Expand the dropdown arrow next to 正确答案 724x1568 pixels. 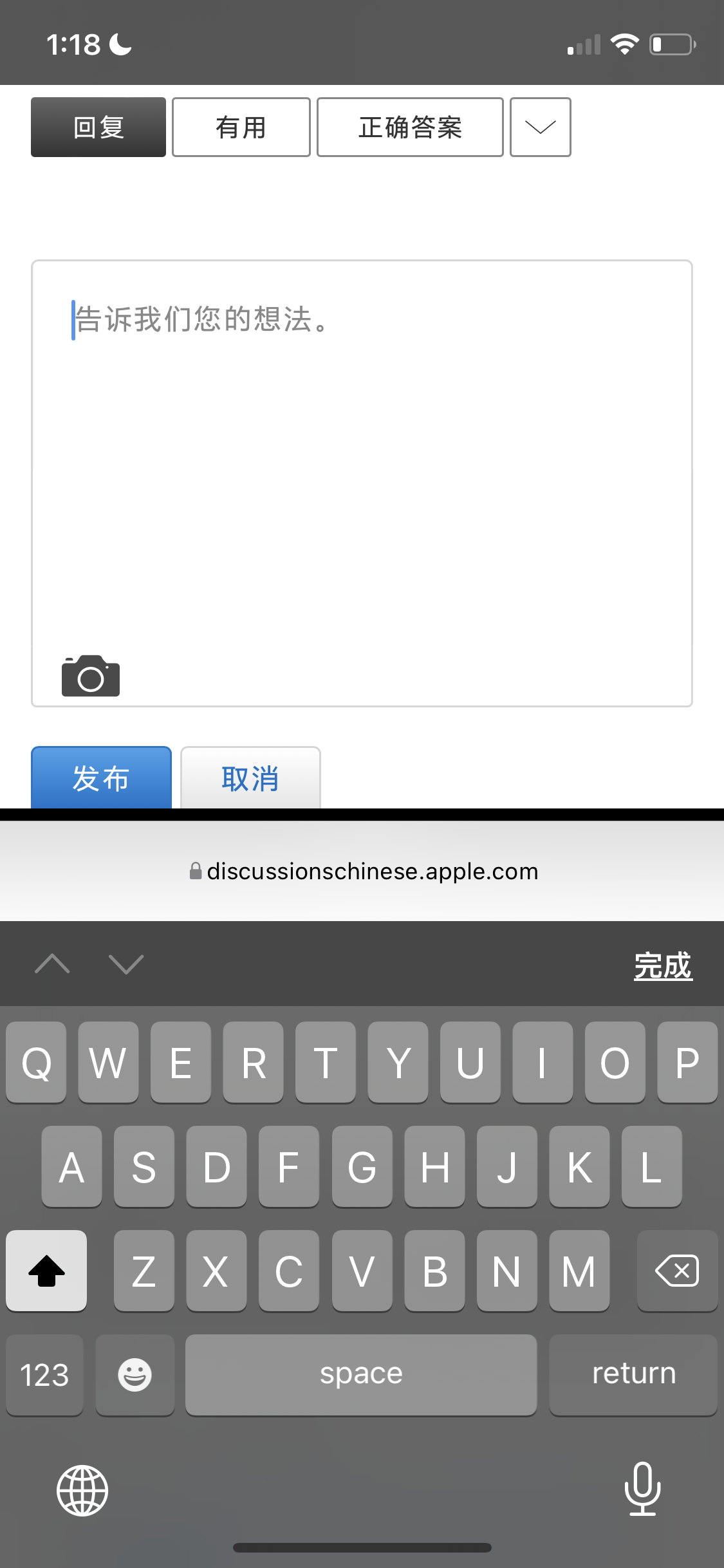(540, 127)
